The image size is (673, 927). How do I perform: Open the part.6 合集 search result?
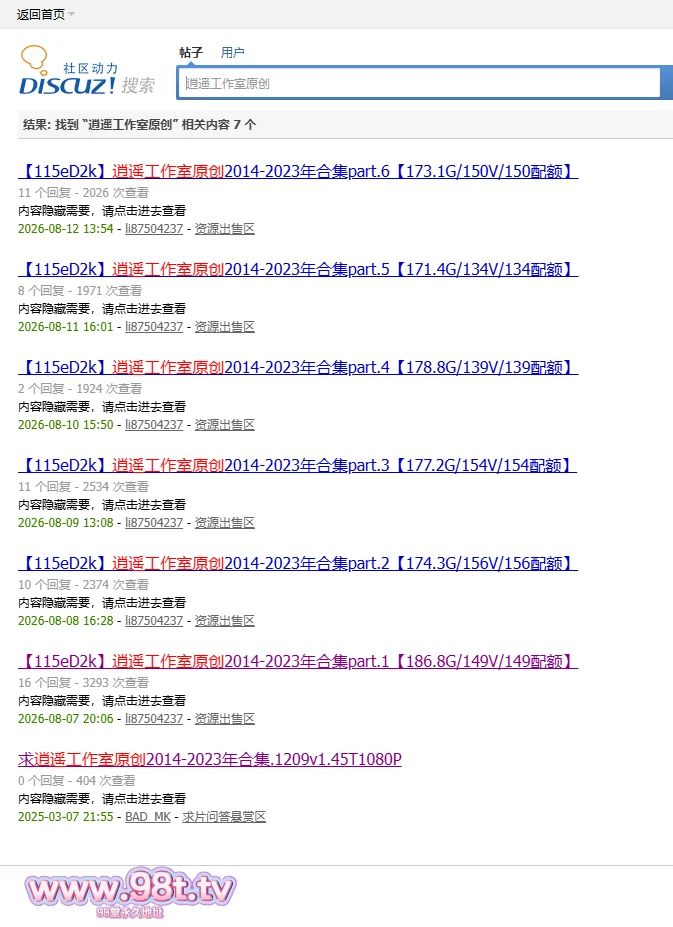tap(298, 171)
